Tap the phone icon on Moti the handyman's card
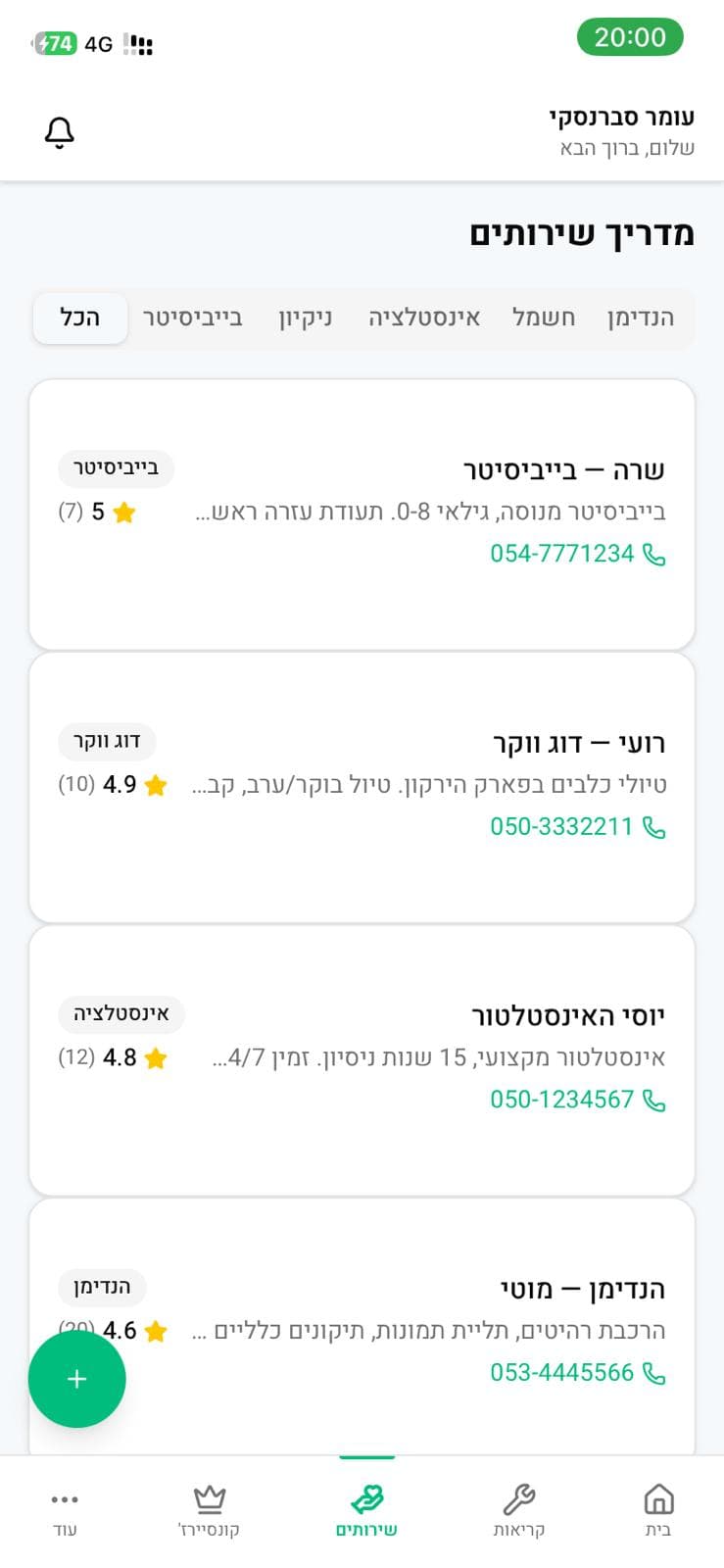Viewport: 724px width, 1568px height. pyautogui.click(x=655, y=1372)
